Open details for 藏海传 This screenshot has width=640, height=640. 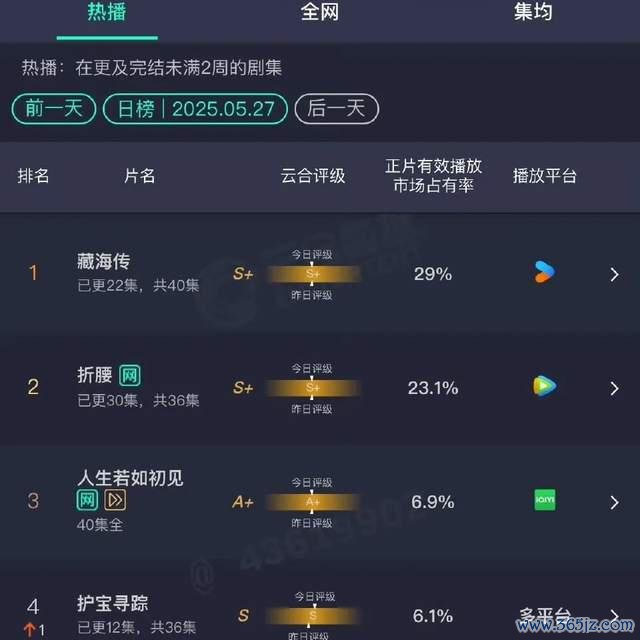(614, 274)
